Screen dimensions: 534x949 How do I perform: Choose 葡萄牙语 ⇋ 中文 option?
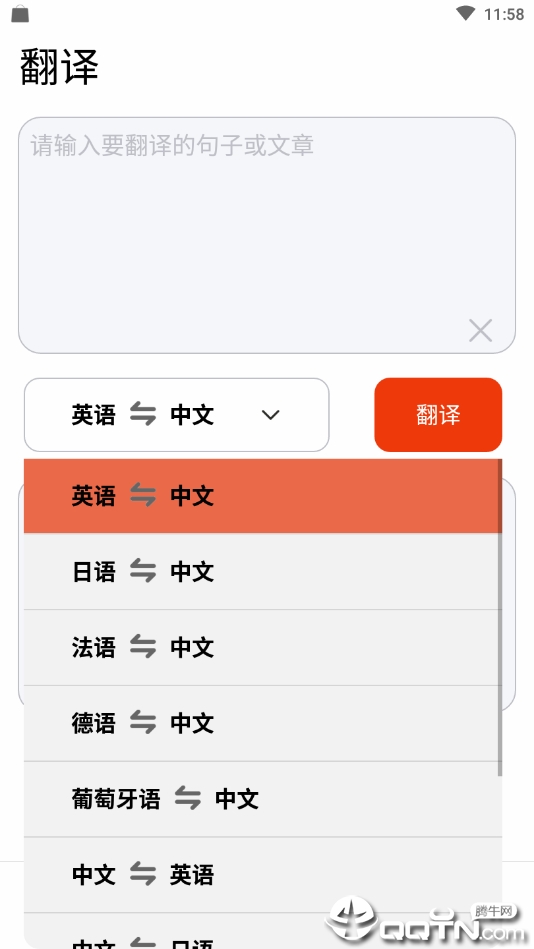click(x=263, y=799)
